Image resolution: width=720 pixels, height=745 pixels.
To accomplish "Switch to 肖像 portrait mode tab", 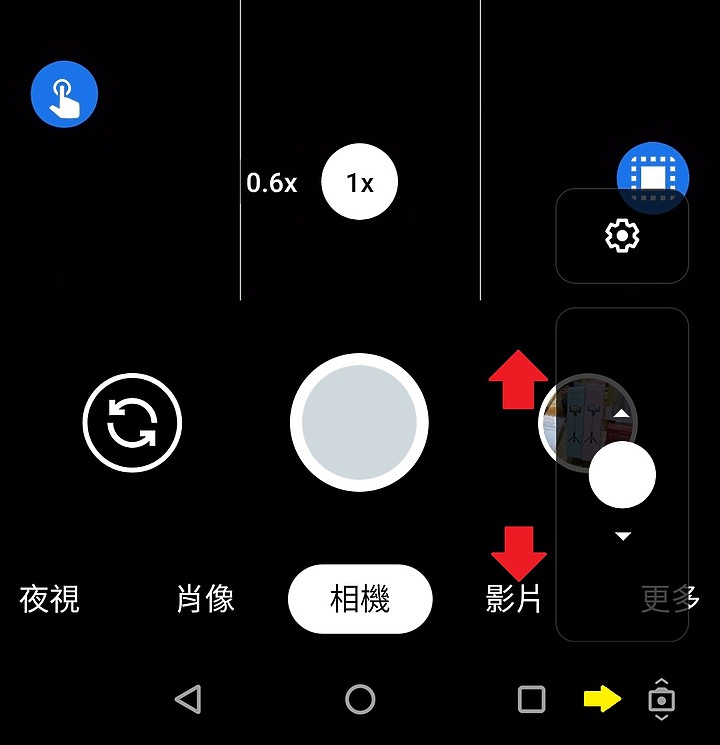I will coord(204,598).
